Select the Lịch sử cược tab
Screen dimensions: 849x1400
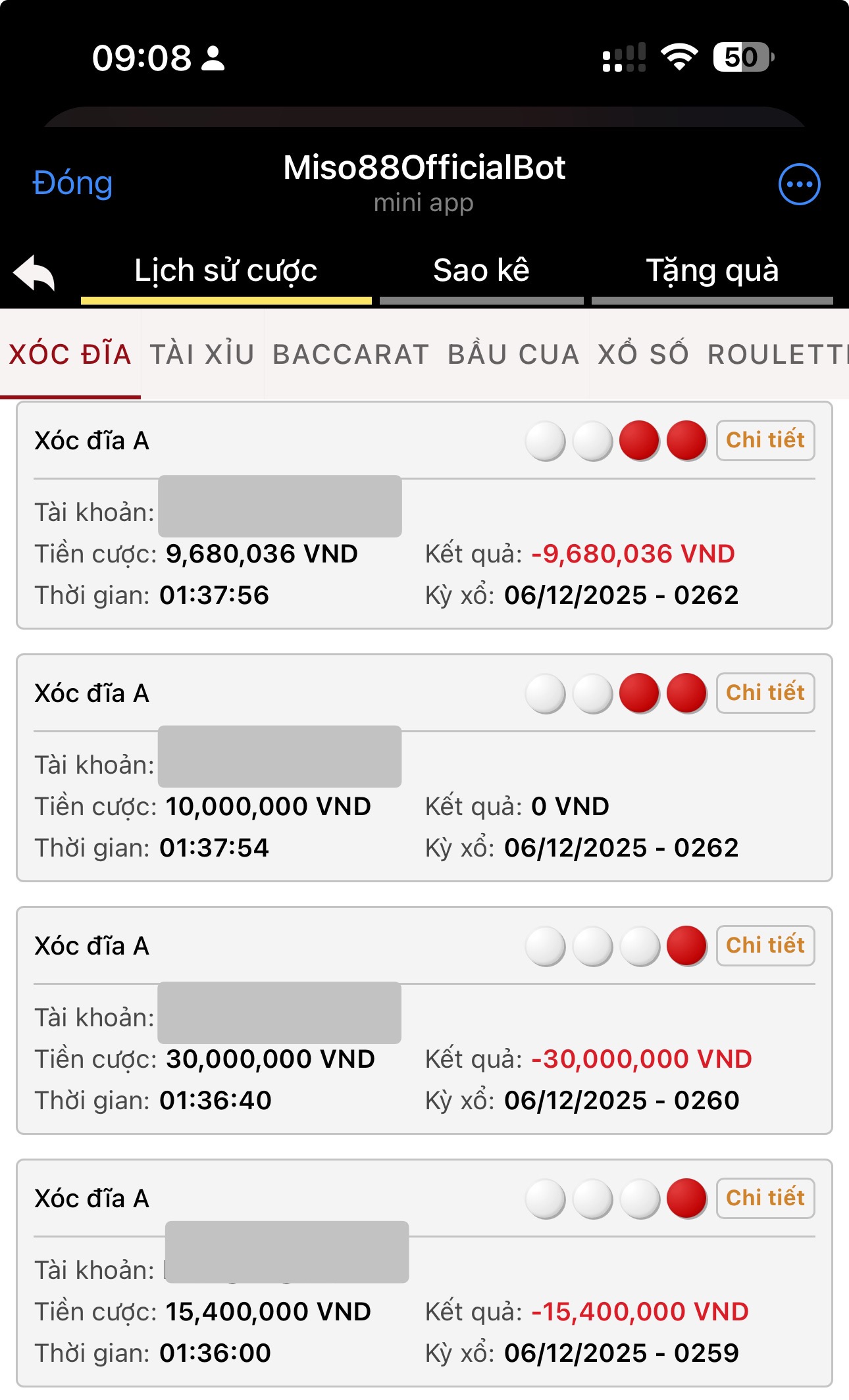tap(226, 271)
